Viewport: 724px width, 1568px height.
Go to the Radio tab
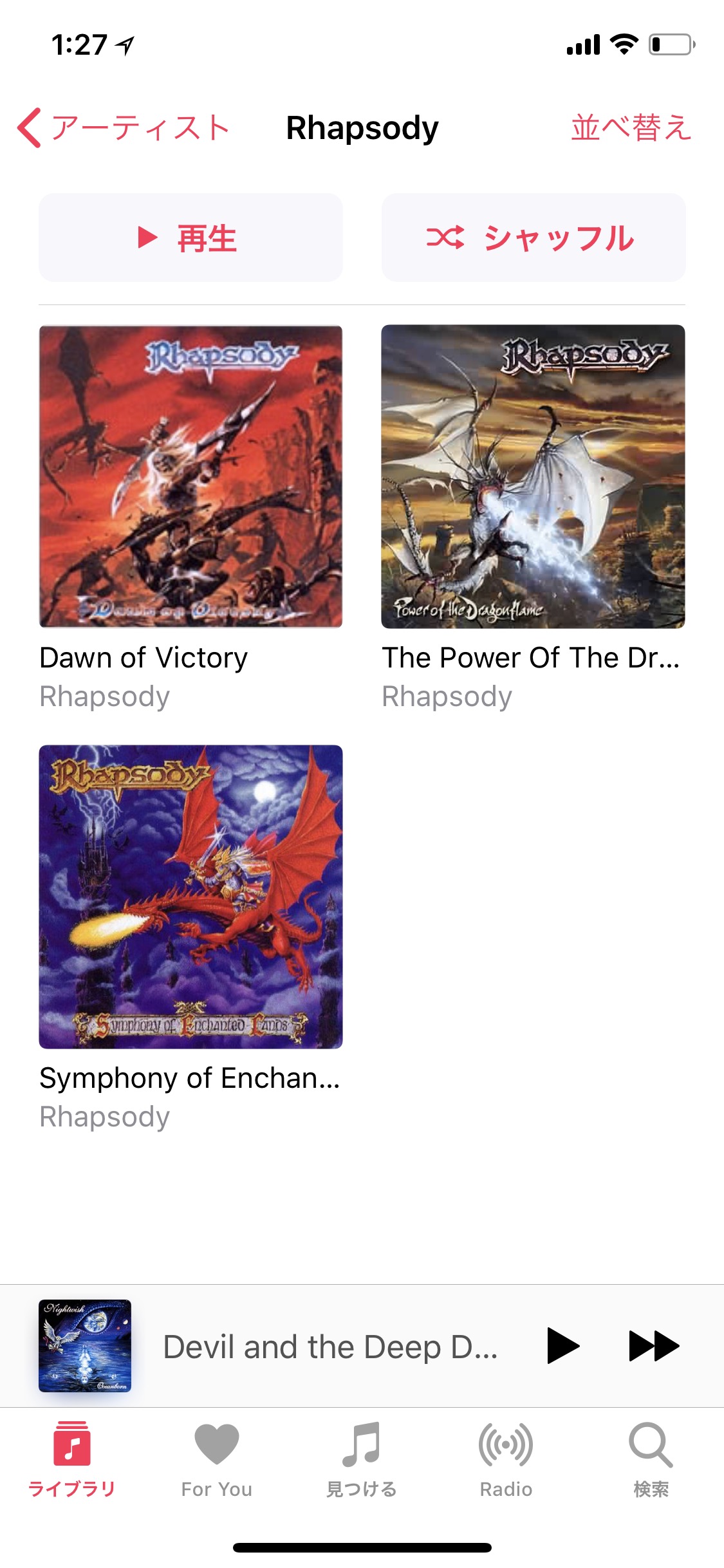(506, 1459)
